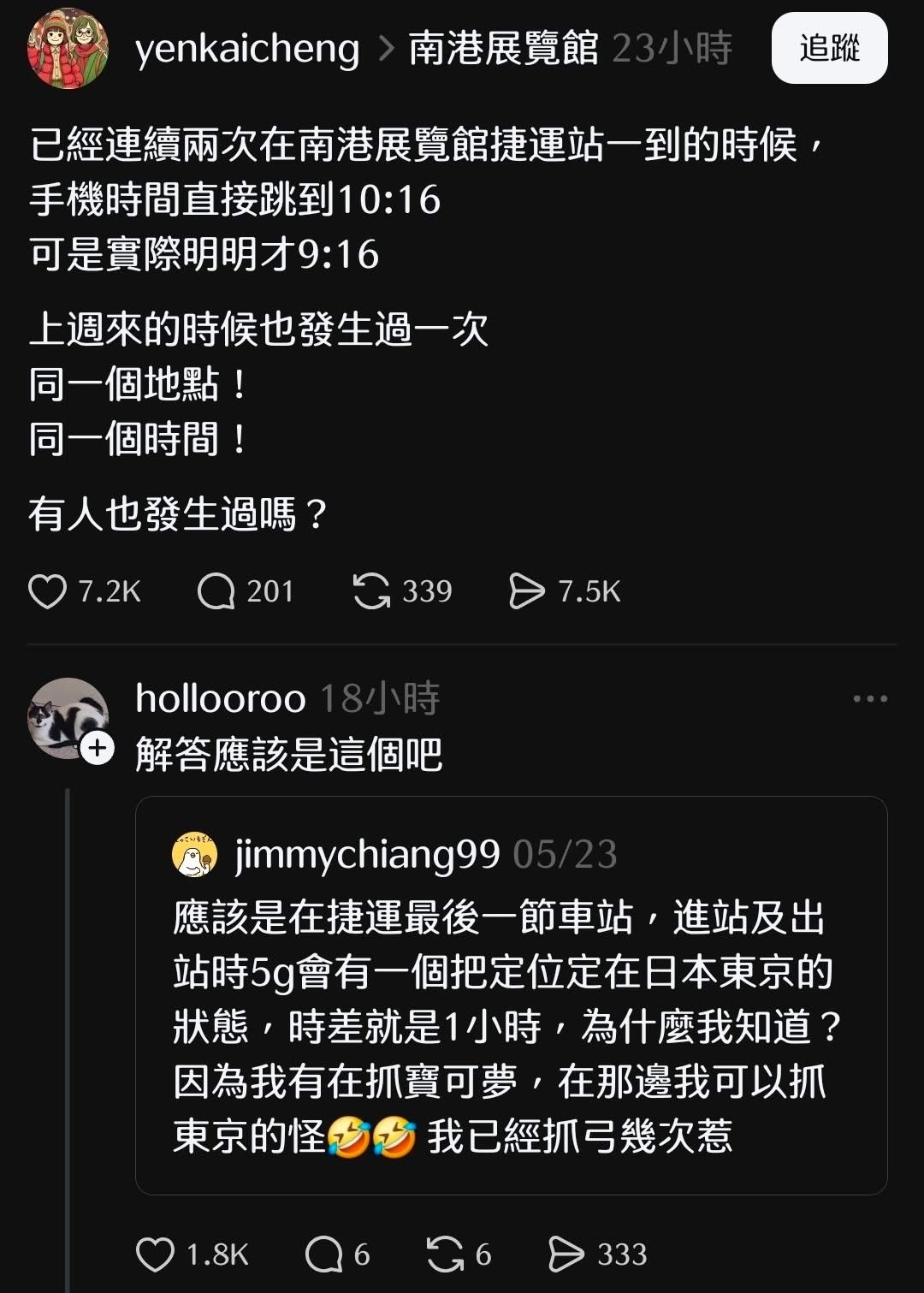Share hollooroo's reply
Viewport: 924px width, 1293px height.
[566, 1254]
